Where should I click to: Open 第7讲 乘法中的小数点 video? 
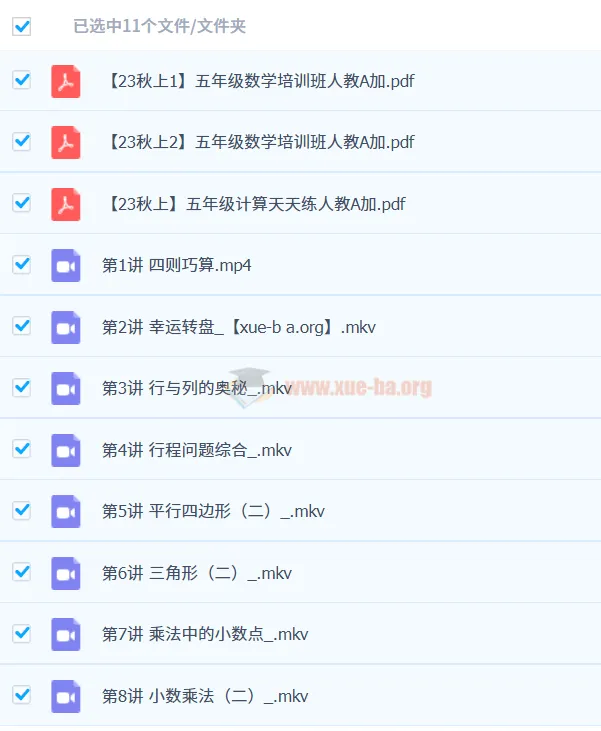[x=204, y=634]
